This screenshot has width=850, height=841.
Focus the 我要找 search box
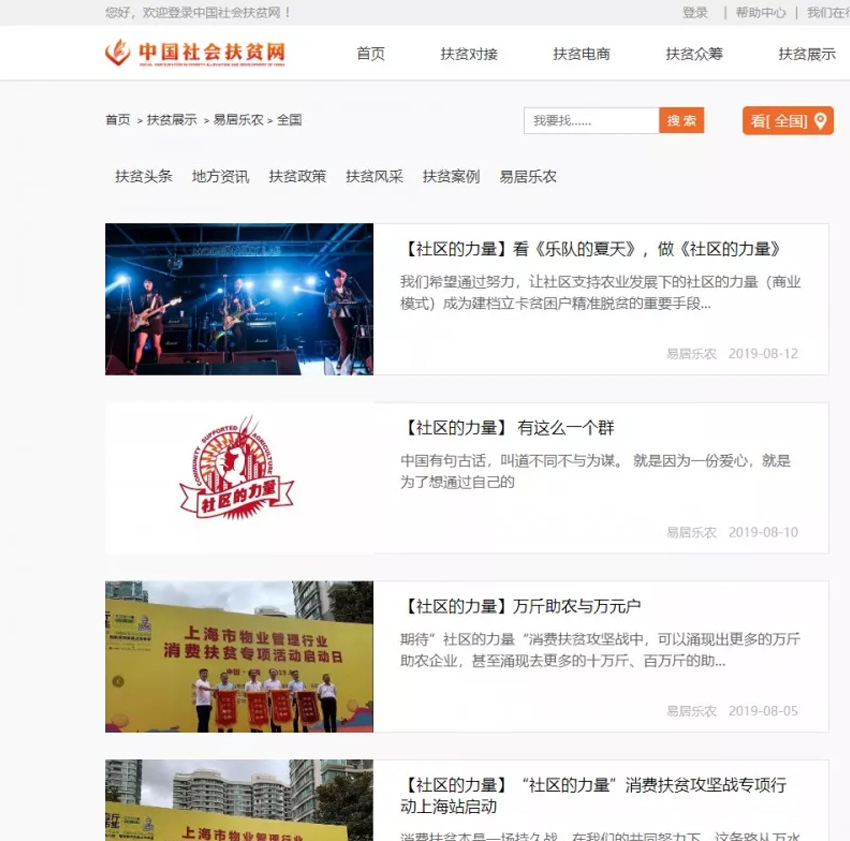pos(591,121)
